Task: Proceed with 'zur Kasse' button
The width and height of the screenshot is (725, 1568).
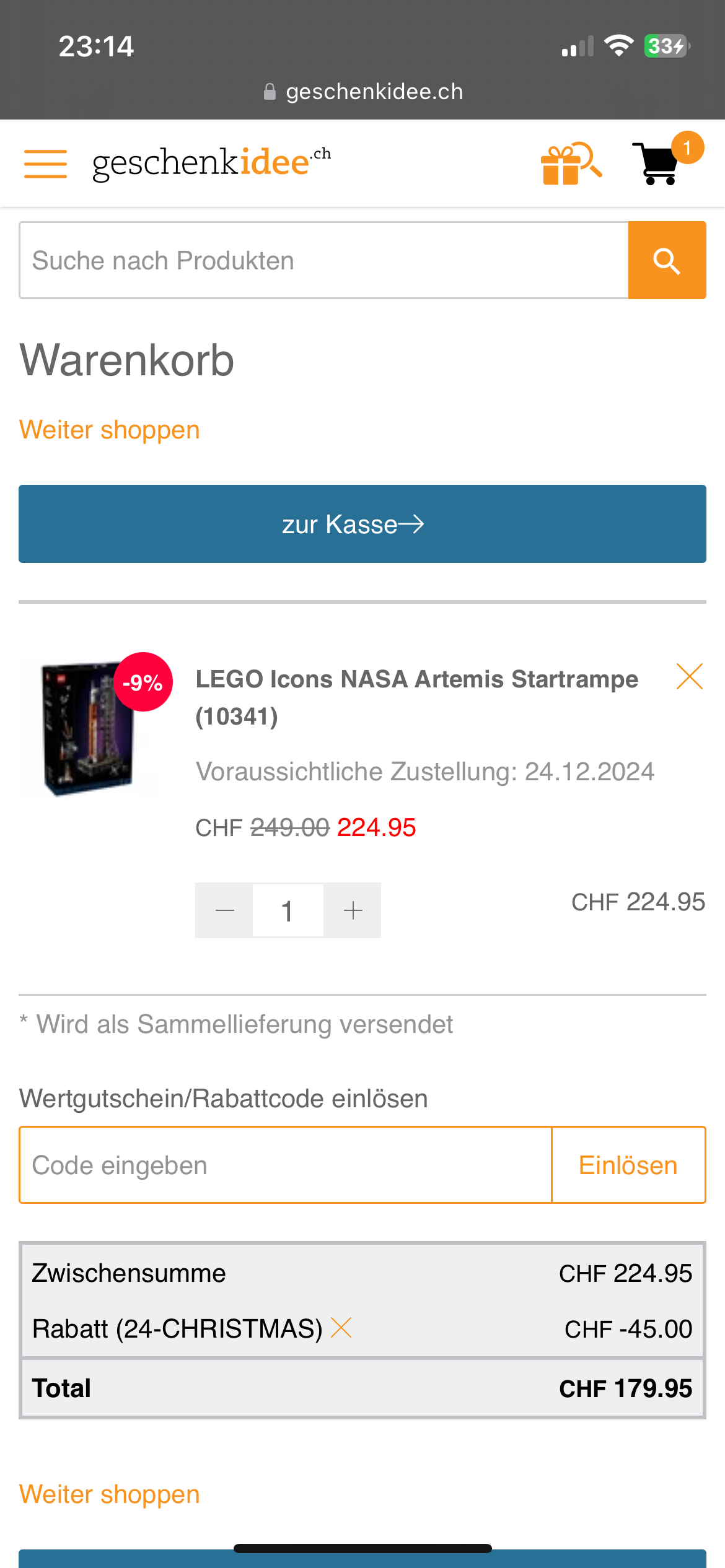Action: 362,524
